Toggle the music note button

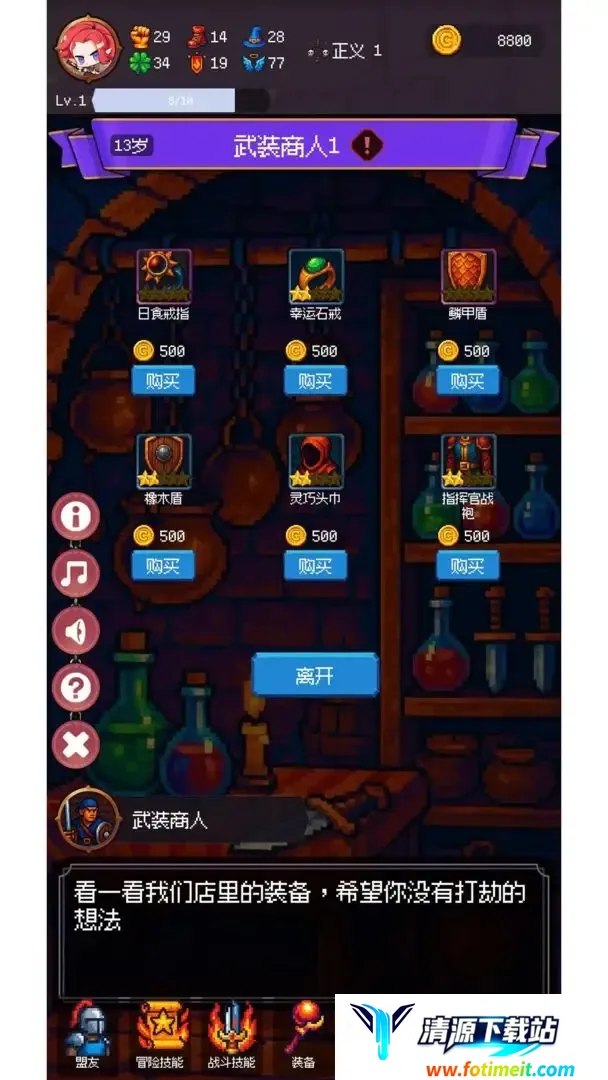point(76,574)
